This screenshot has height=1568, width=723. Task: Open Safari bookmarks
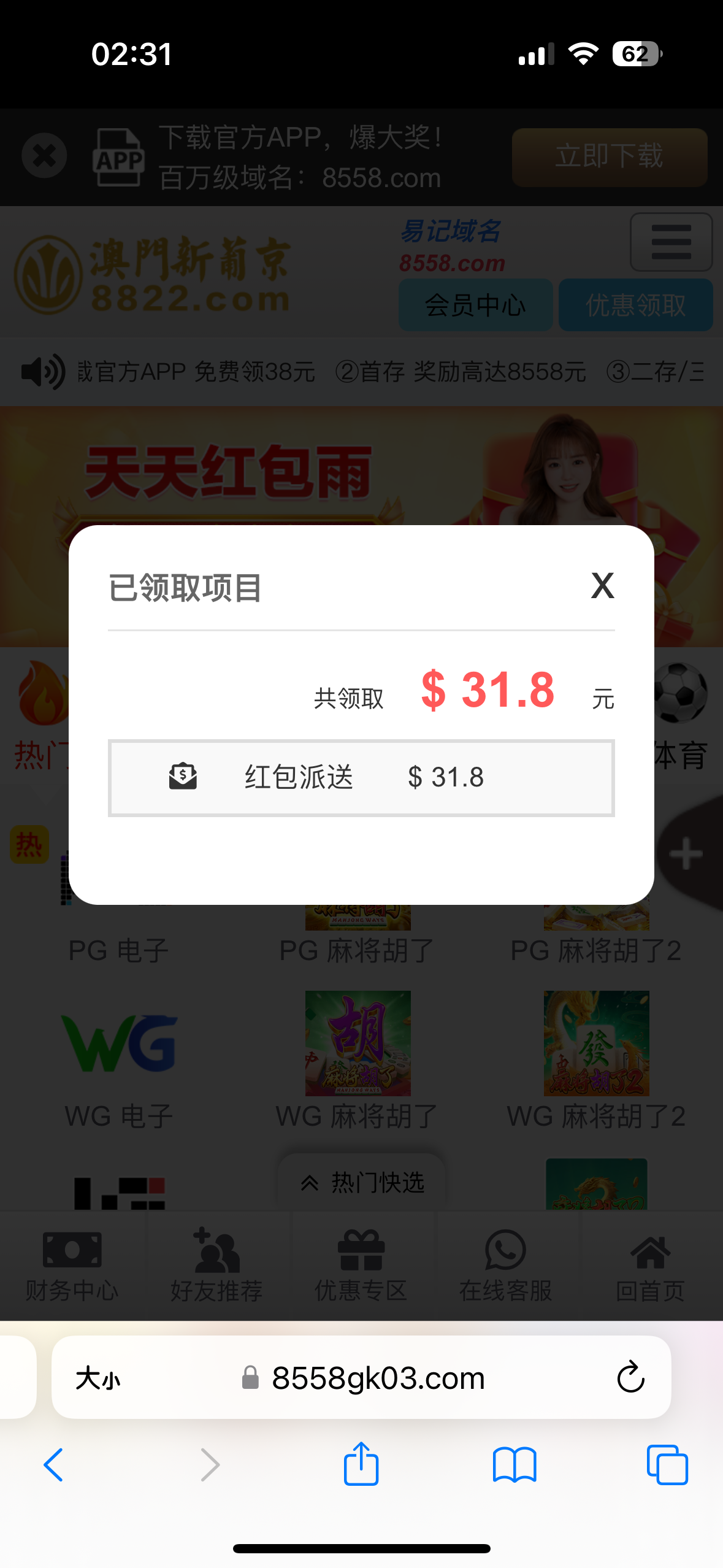514,1464
